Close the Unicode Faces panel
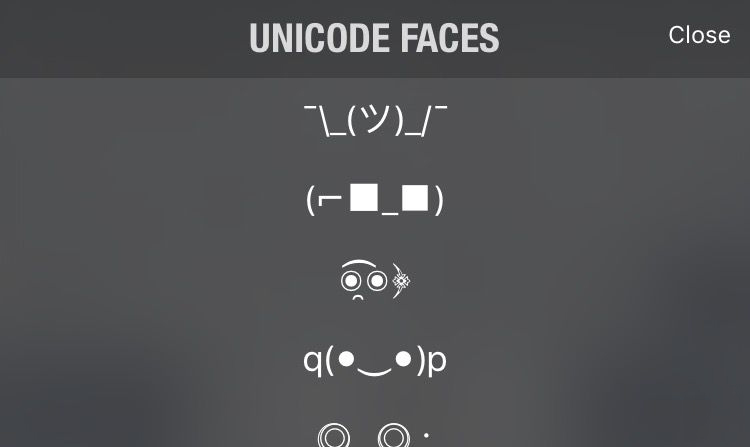750x447 pixels. 699,35
